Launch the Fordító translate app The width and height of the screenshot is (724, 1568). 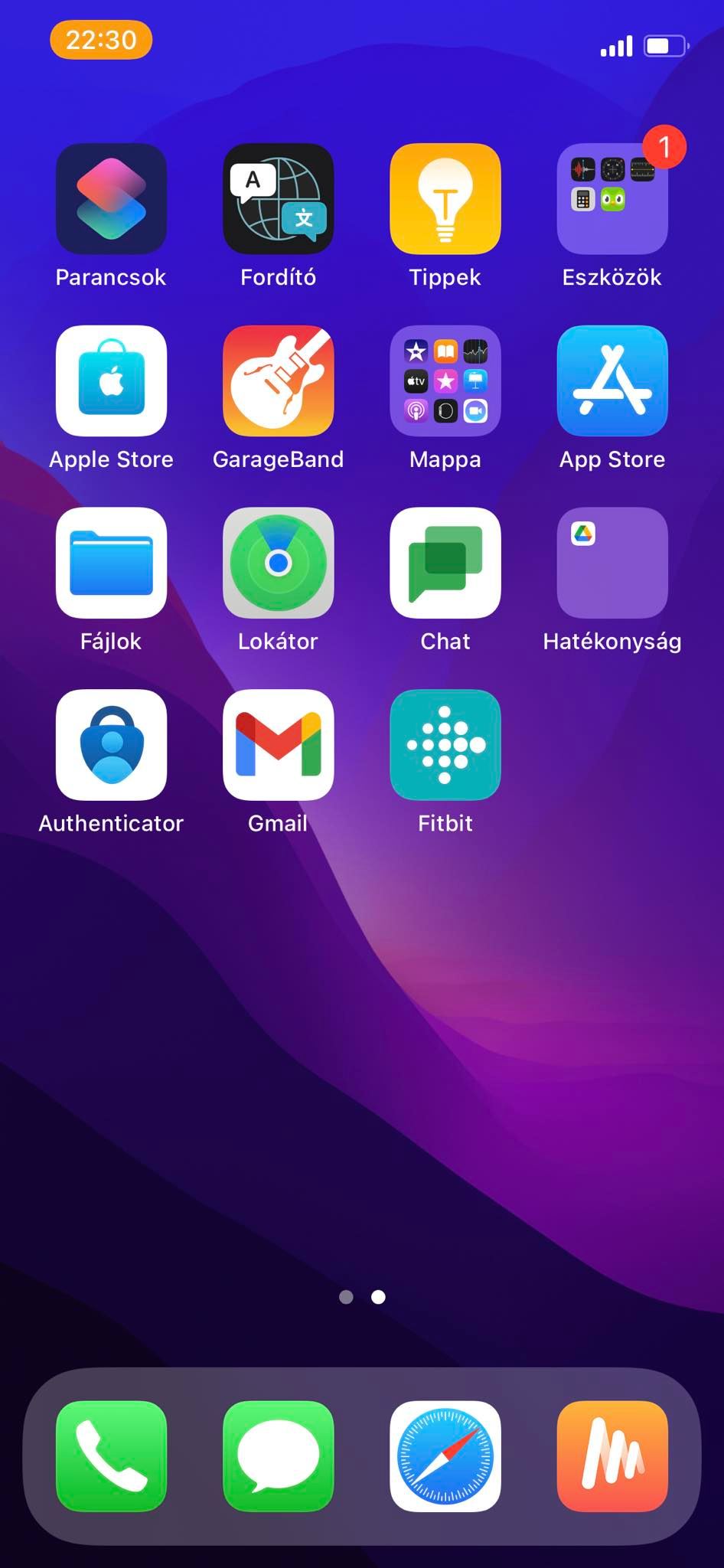278,199
